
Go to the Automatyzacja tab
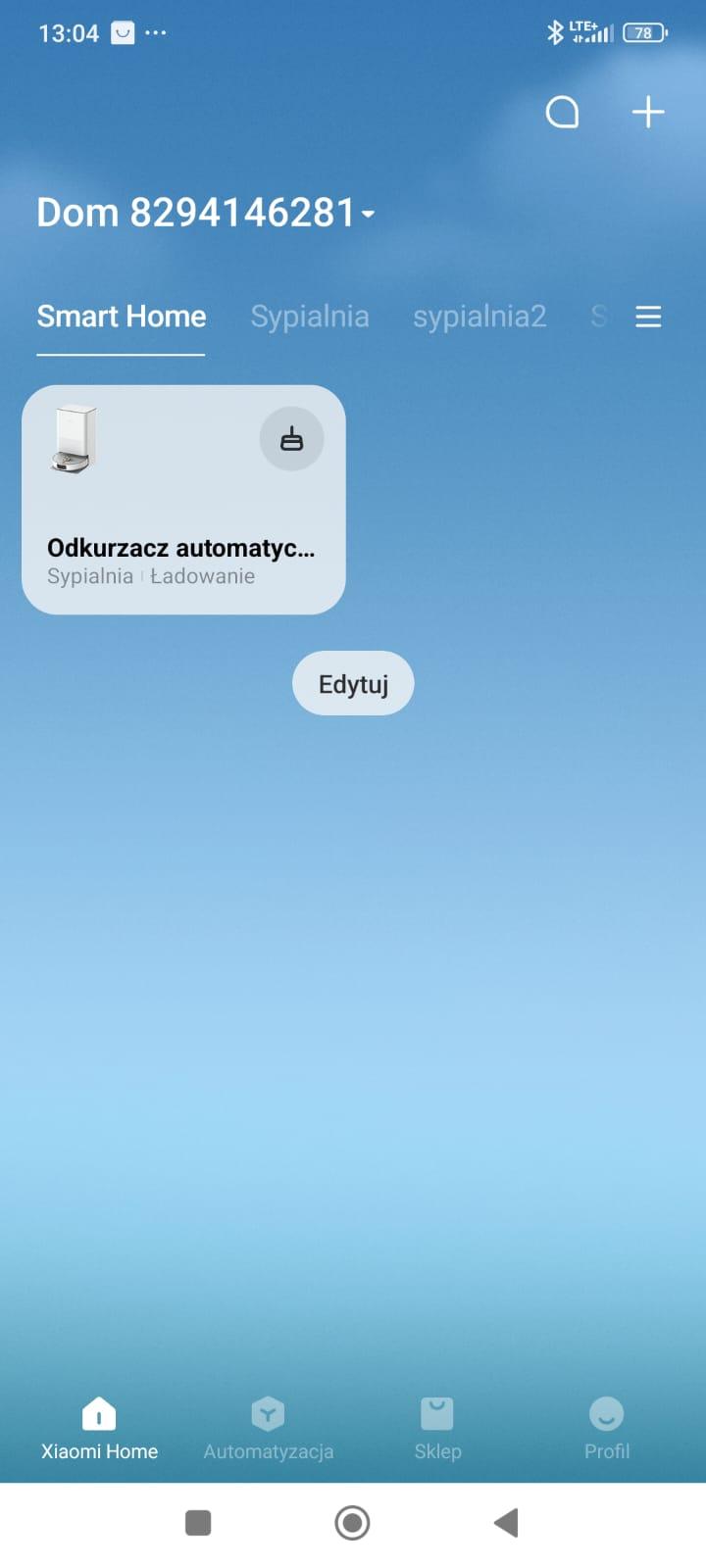tap(268, 1429)
